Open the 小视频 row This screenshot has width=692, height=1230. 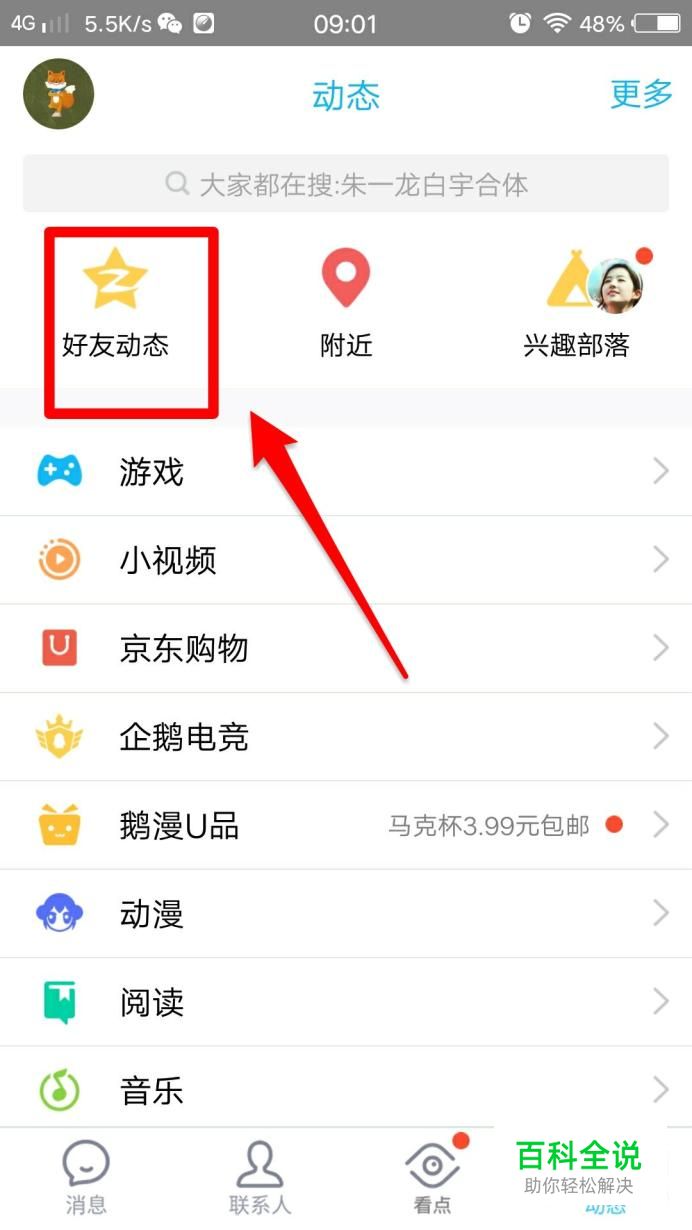click(346, 560)
